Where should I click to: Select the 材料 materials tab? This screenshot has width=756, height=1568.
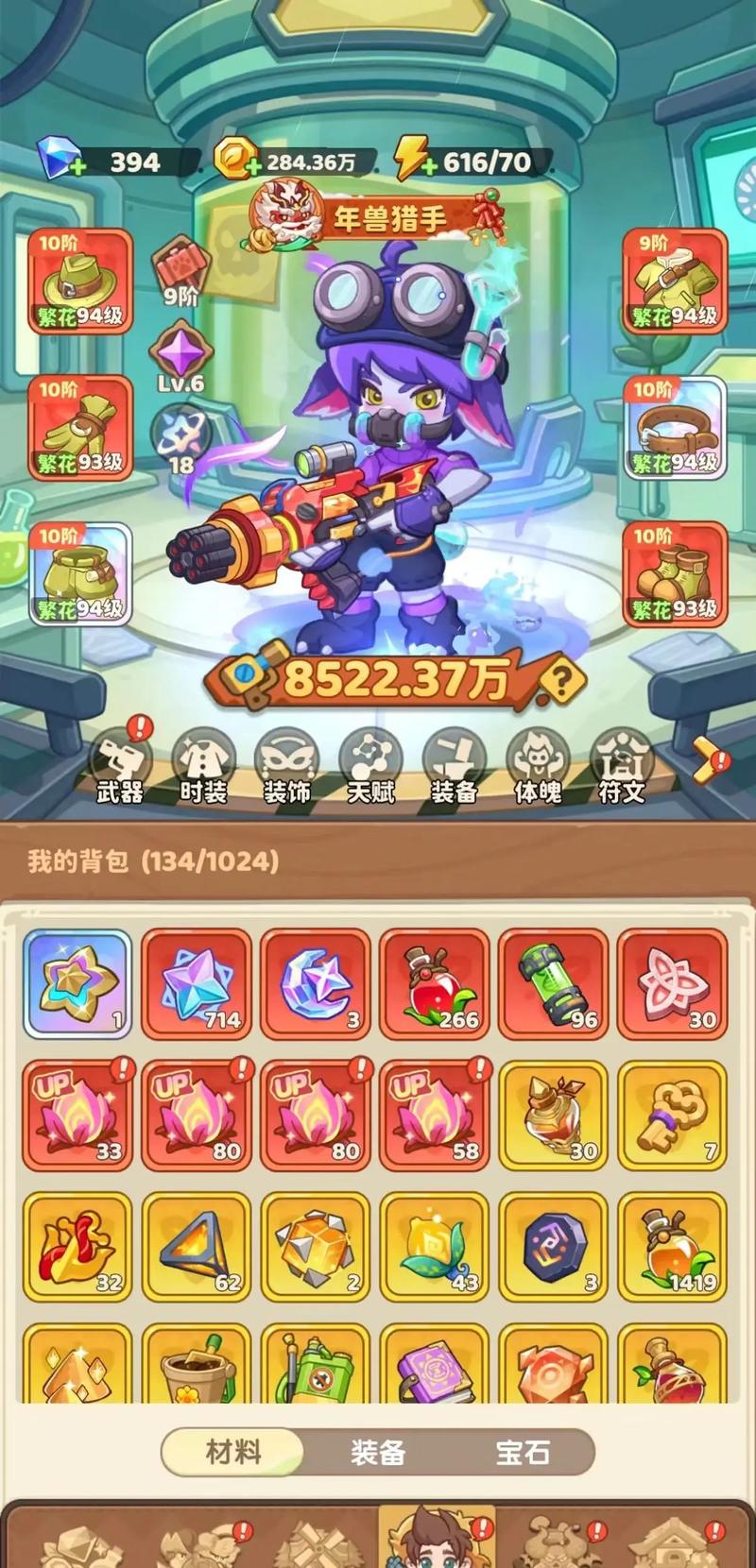tap(233, 1452)
